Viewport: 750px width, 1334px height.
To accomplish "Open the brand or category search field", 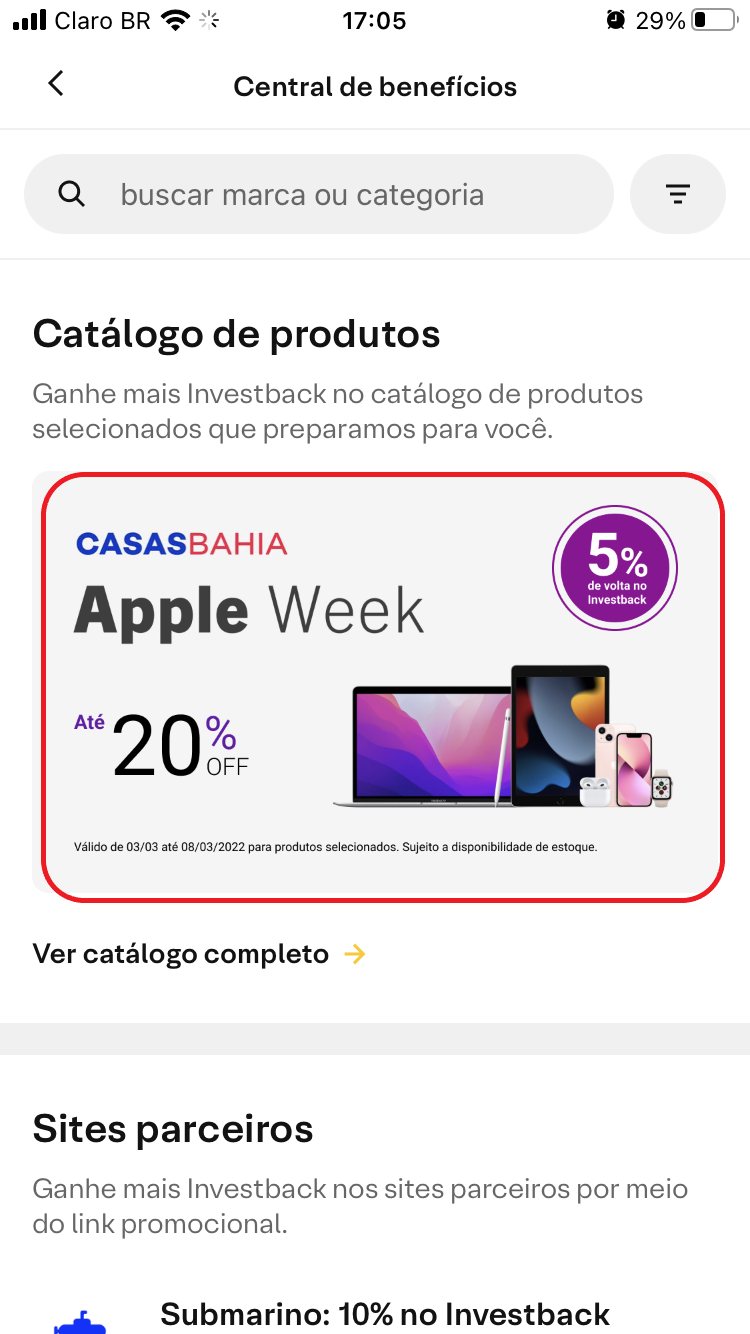I will [x=318, y=194].
